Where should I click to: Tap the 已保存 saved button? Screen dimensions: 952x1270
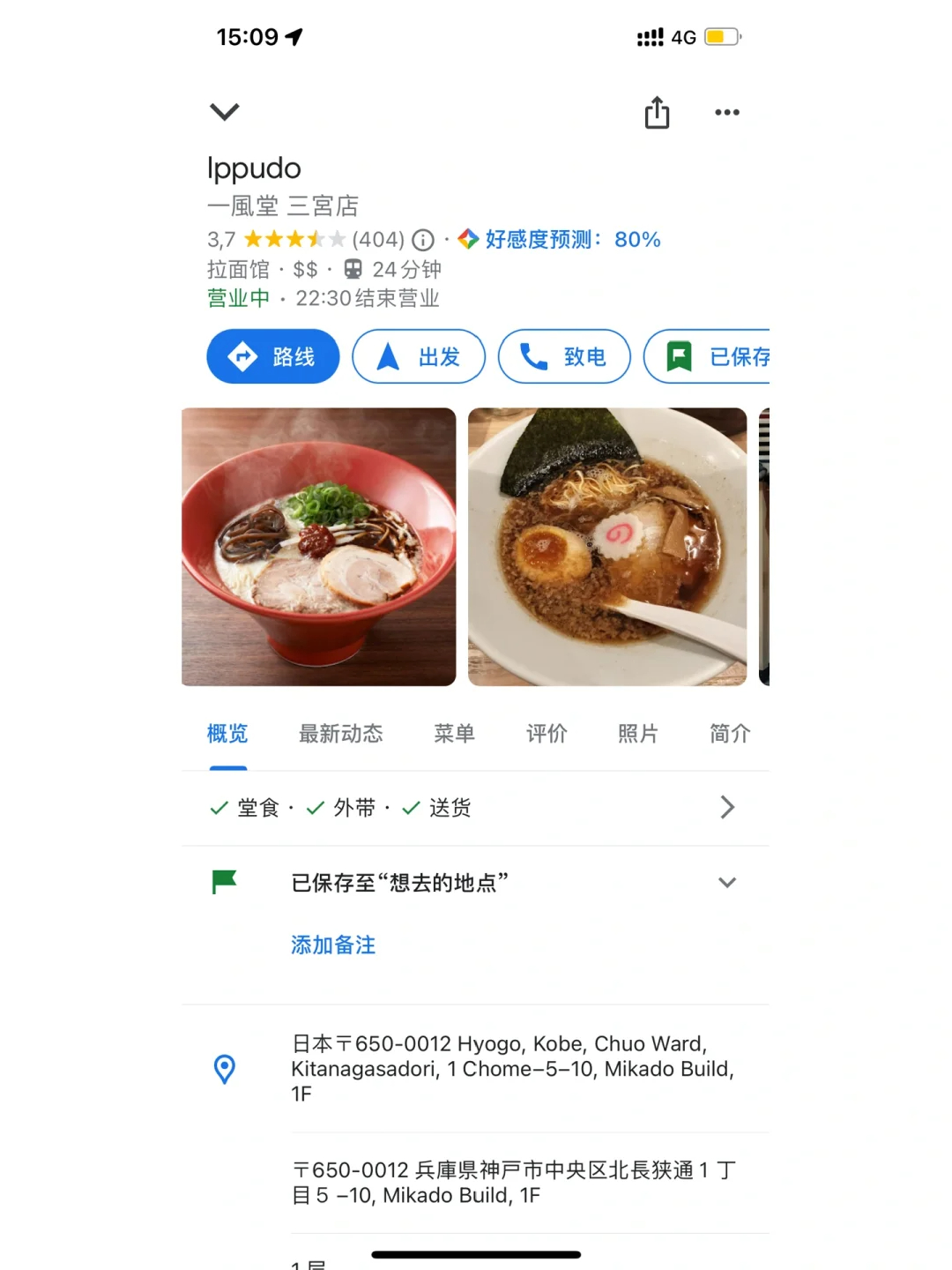710,356
